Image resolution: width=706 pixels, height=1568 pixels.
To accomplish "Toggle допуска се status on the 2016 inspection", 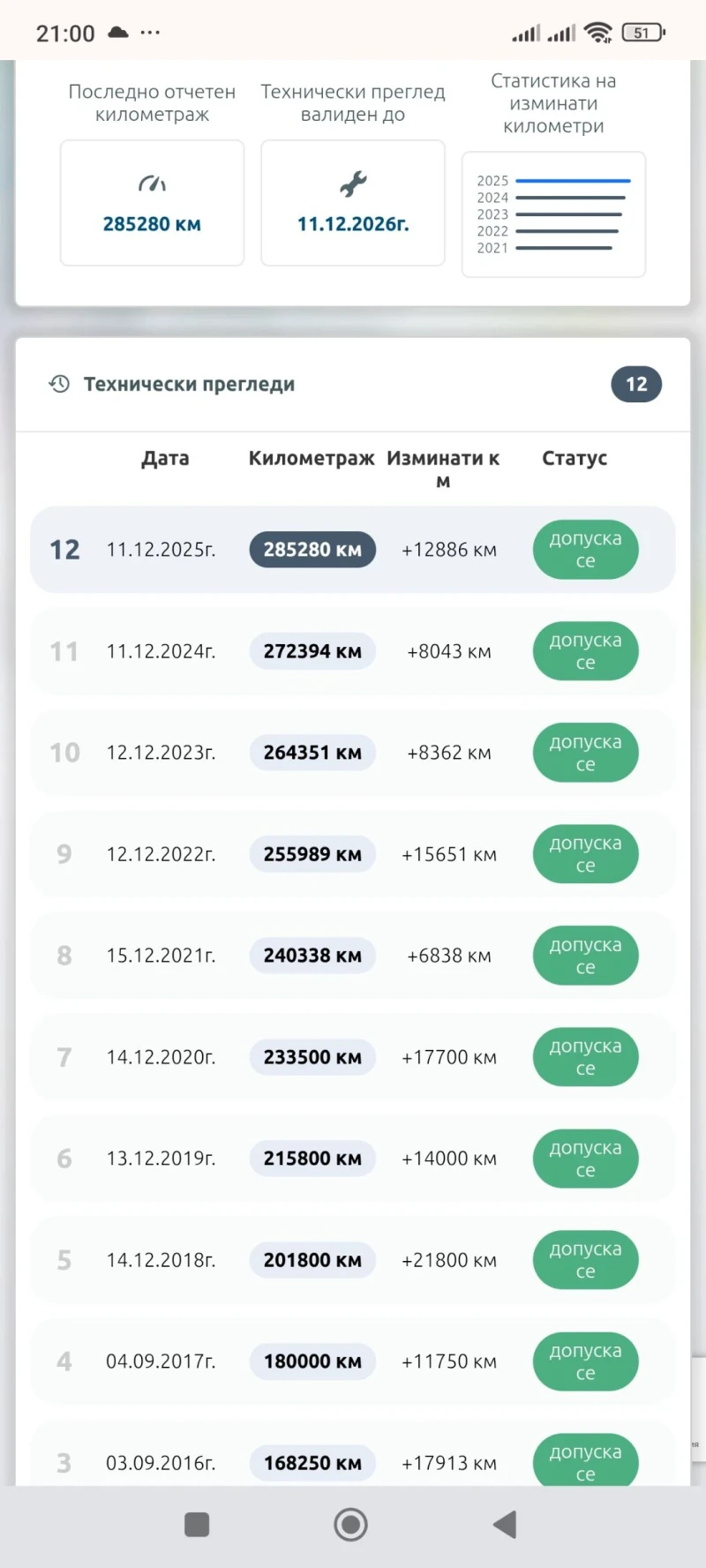I will pos(585,1460).
